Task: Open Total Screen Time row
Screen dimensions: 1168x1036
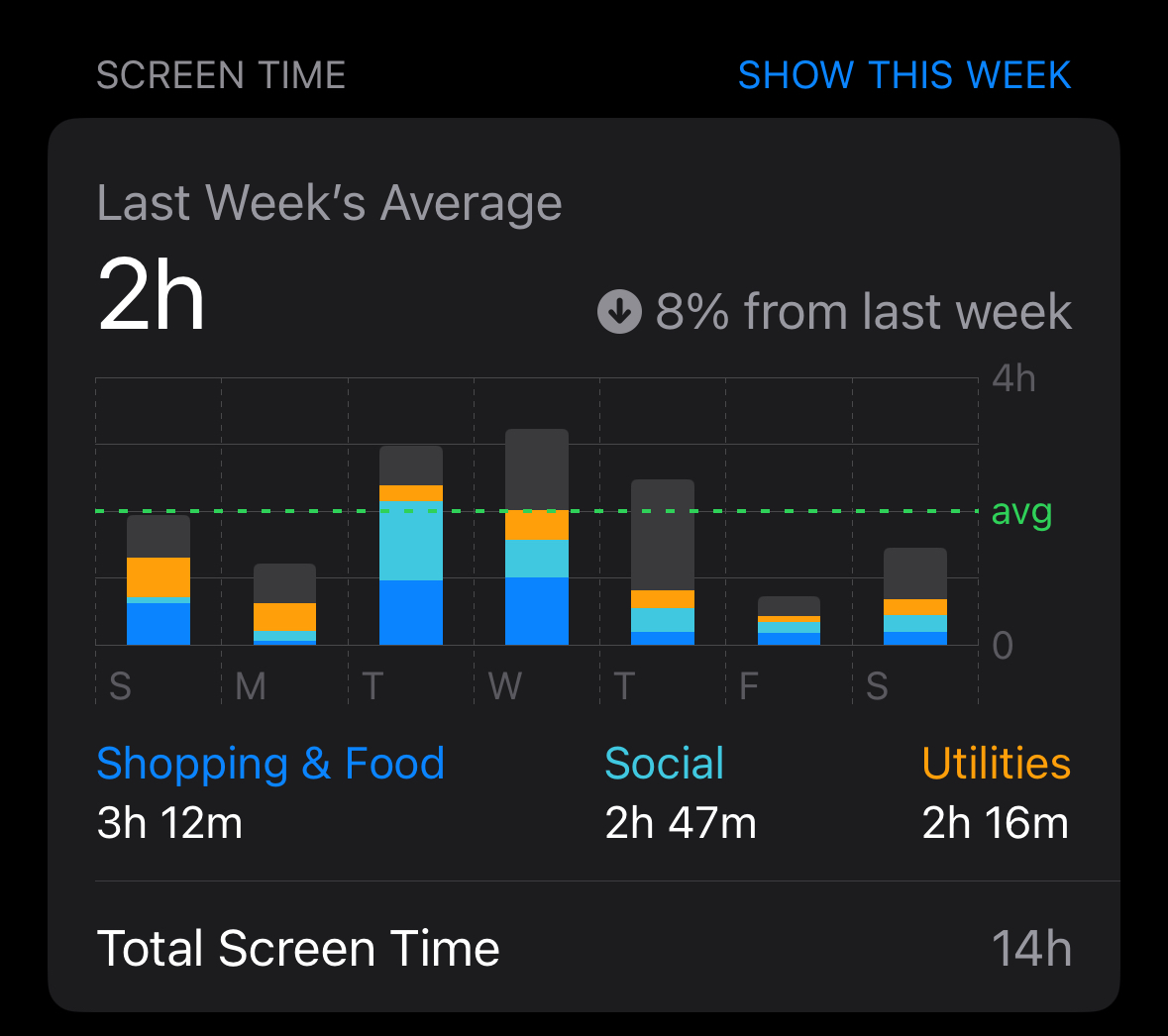Action: click(x=584, y=948)
